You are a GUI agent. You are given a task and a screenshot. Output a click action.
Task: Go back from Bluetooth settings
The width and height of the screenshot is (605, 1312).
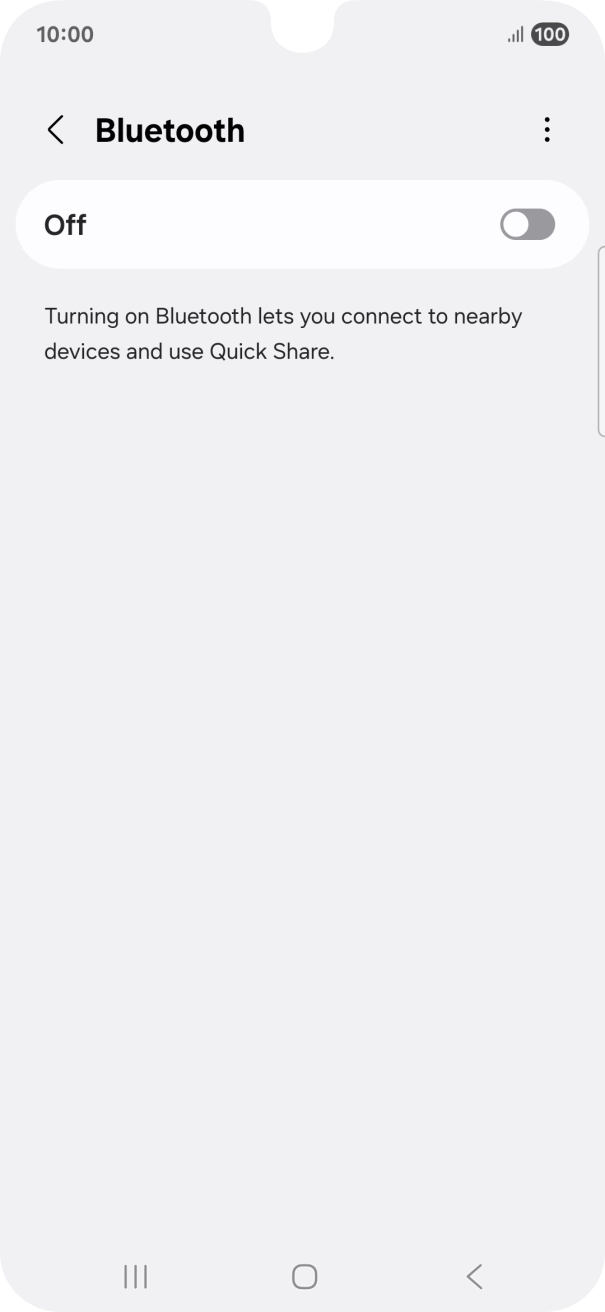click(x=56, y=130)
